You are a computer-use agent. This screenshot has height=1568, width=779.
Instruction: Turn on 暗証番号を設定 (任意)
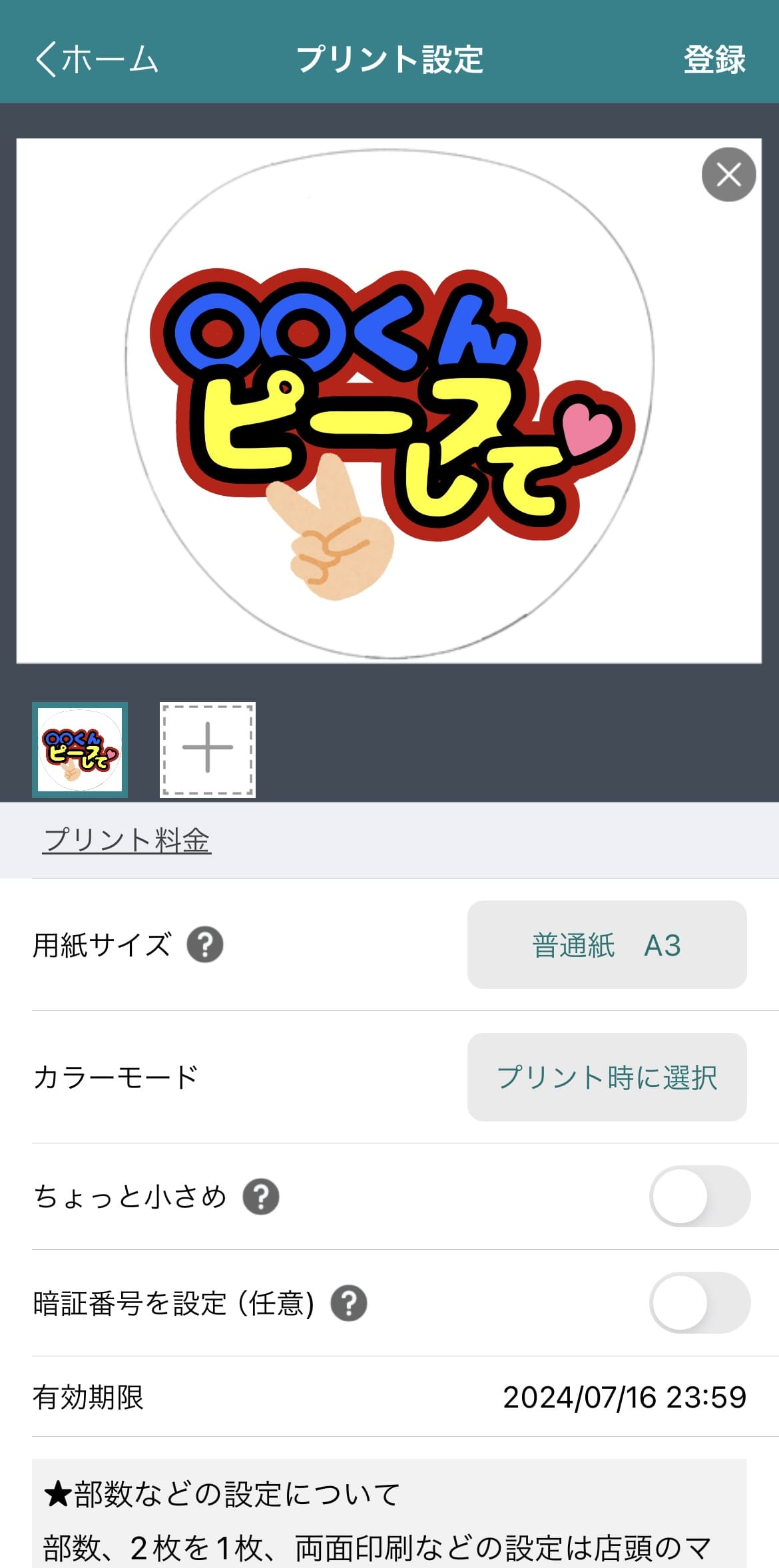699,1303
